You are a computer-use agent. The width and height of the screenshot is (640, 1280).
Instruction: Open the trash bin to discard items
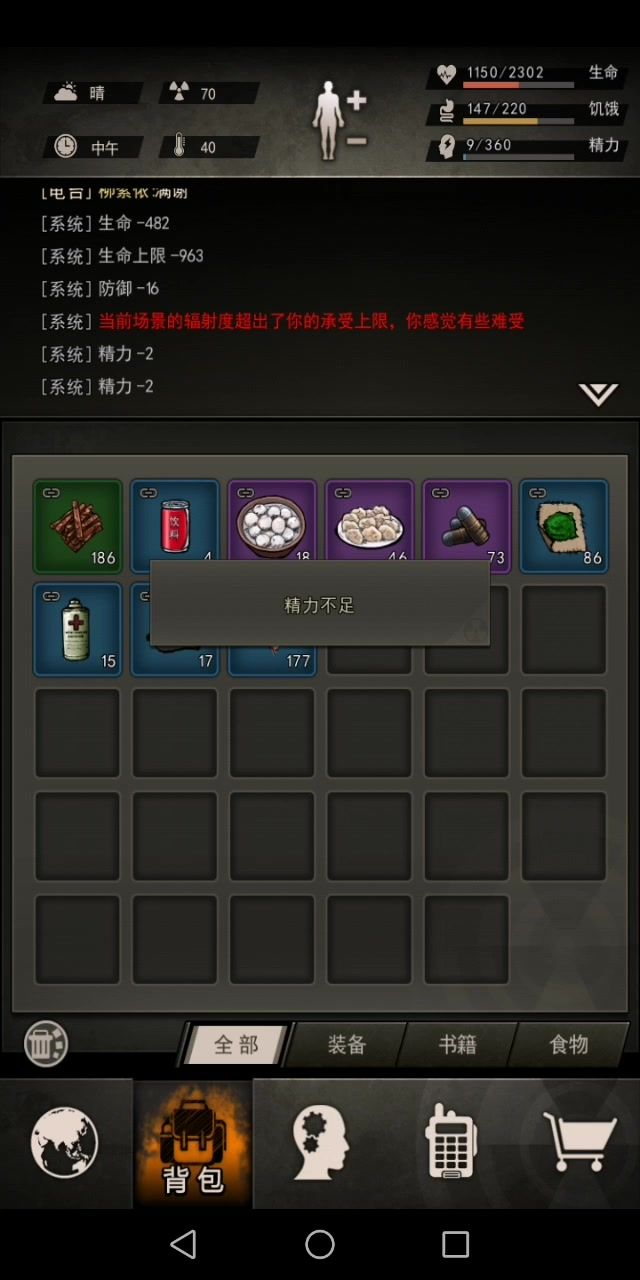click(45, 1044)
